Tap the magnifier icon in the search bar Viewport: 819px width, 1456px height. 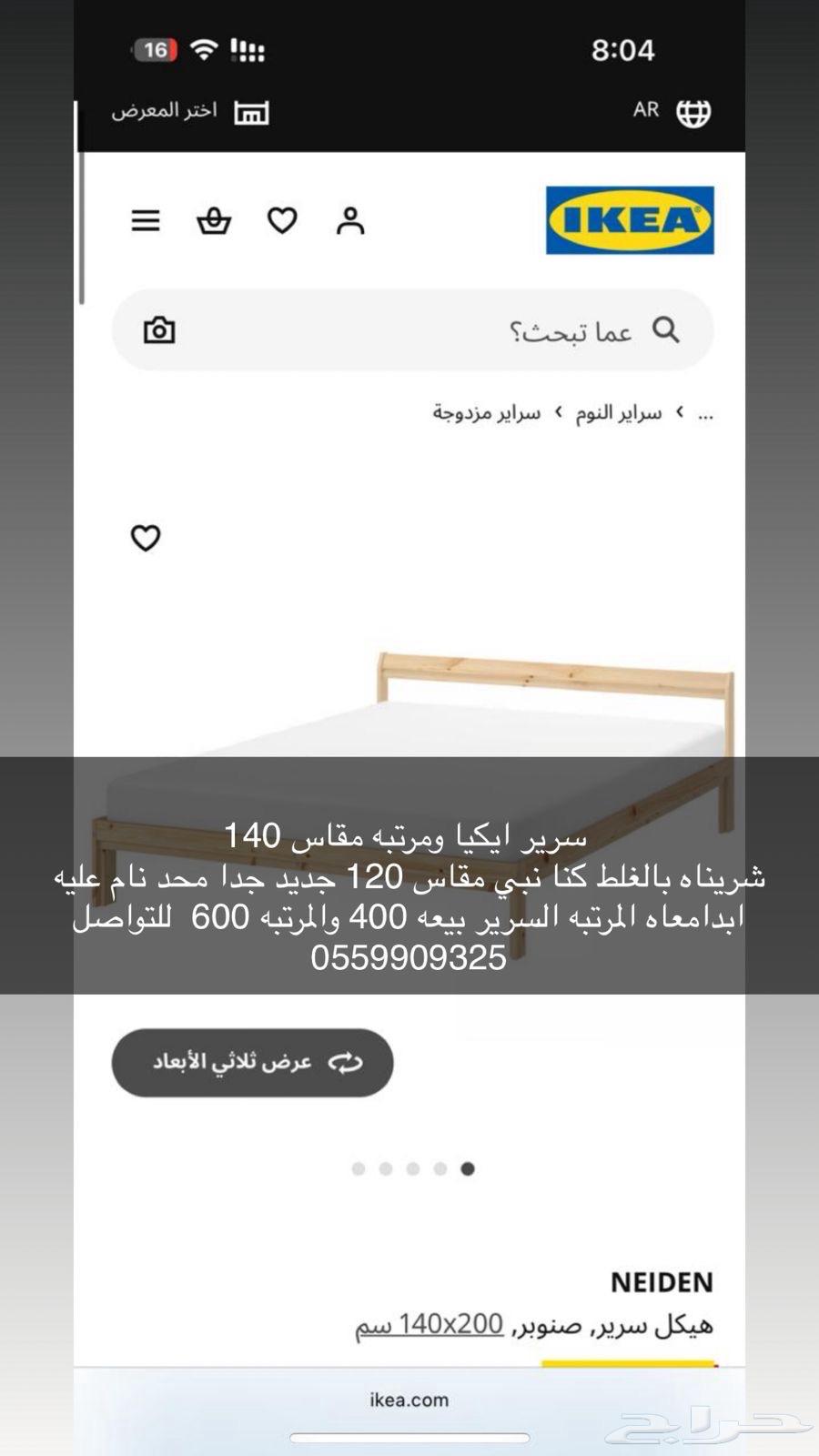point(667,330)
